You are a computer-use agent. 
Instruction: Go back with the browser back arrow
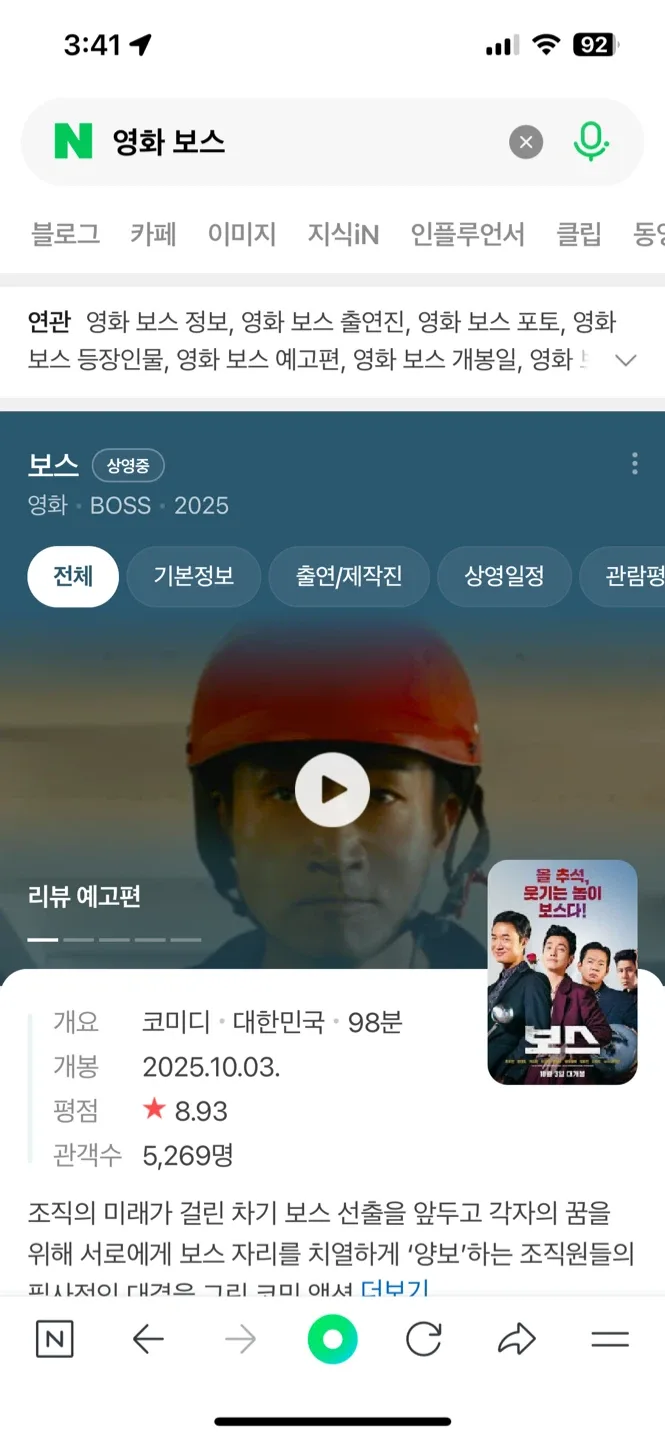point(148,1340)
